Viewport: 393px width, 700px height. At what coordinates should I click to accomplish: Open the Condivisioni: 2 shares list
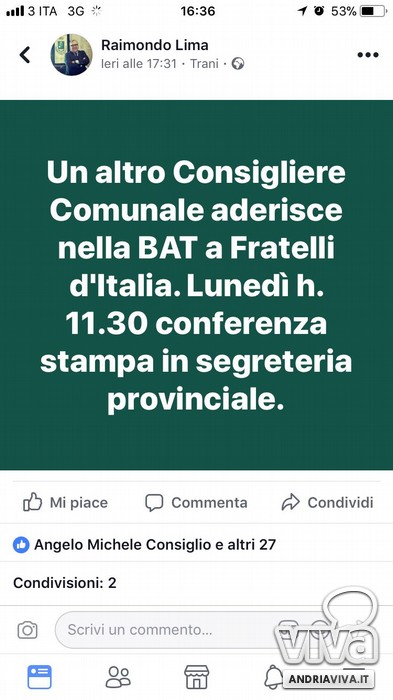coord(65,583)
